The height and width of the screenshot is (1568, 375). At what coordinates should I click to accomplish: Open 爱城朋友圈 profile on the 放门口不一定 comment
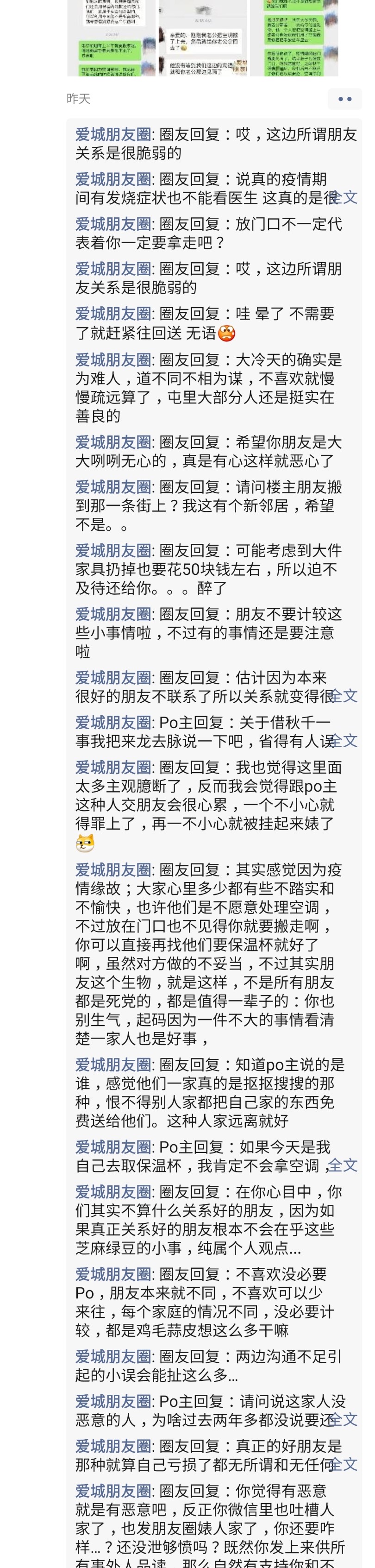113,224
